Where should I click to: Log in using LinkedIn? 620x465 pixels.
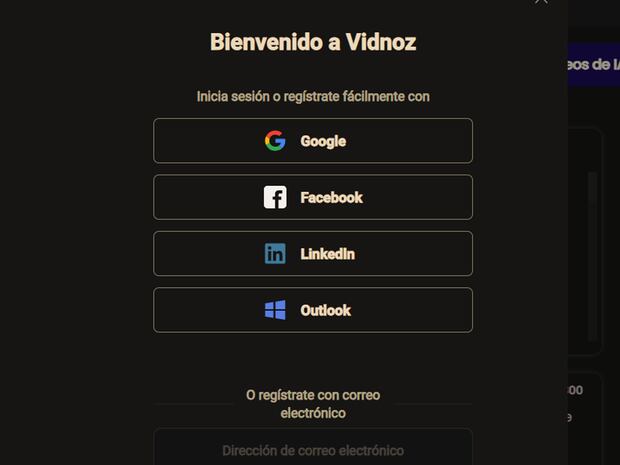pos(312,254)
